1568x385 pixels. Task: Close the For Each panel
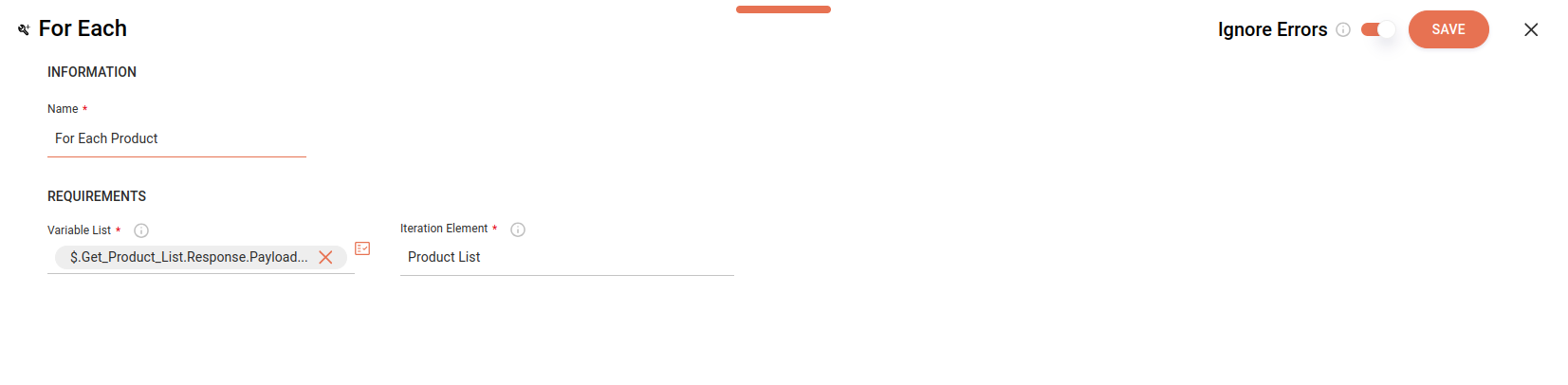click(x=1530, y=29)
